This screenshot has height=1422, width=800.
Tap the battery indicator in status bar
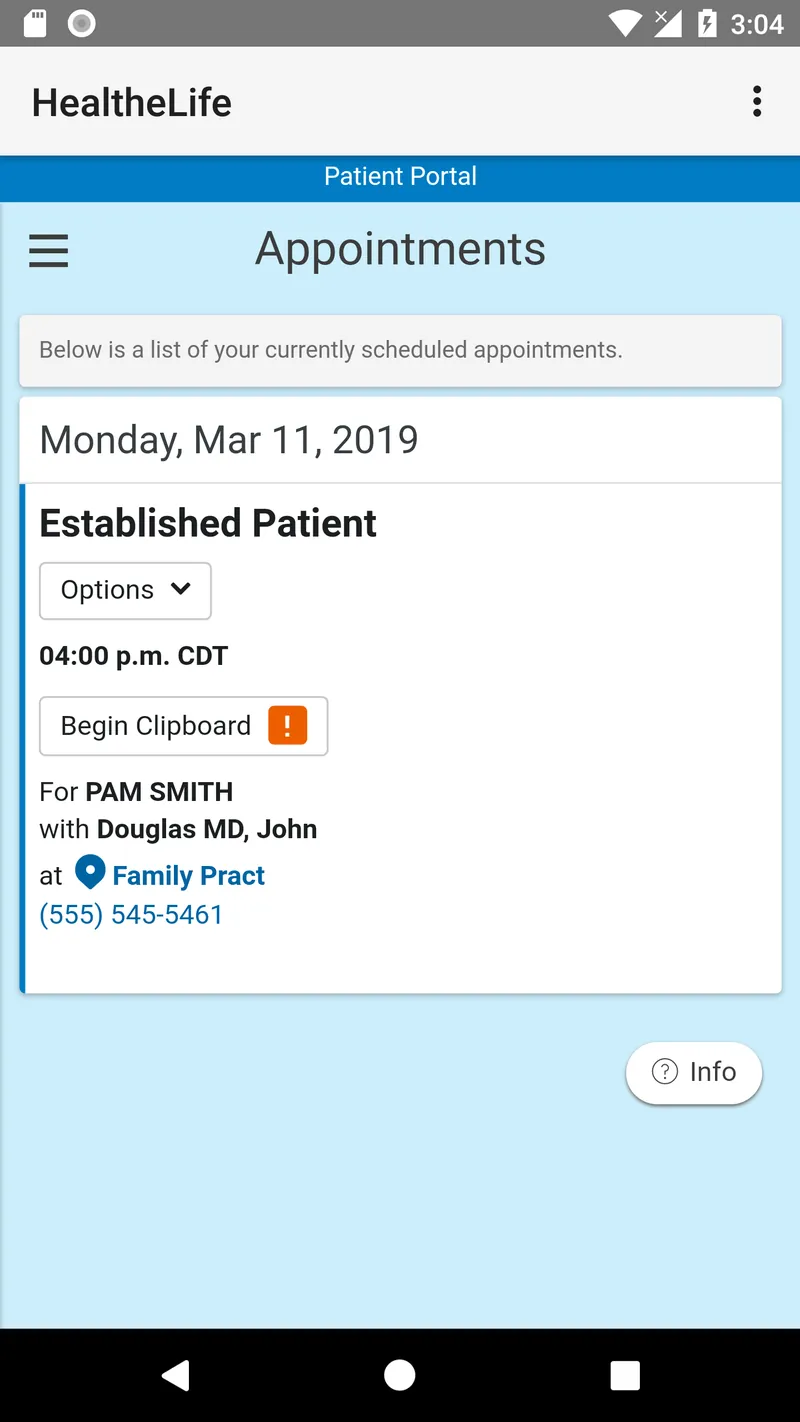pos(706,23)
